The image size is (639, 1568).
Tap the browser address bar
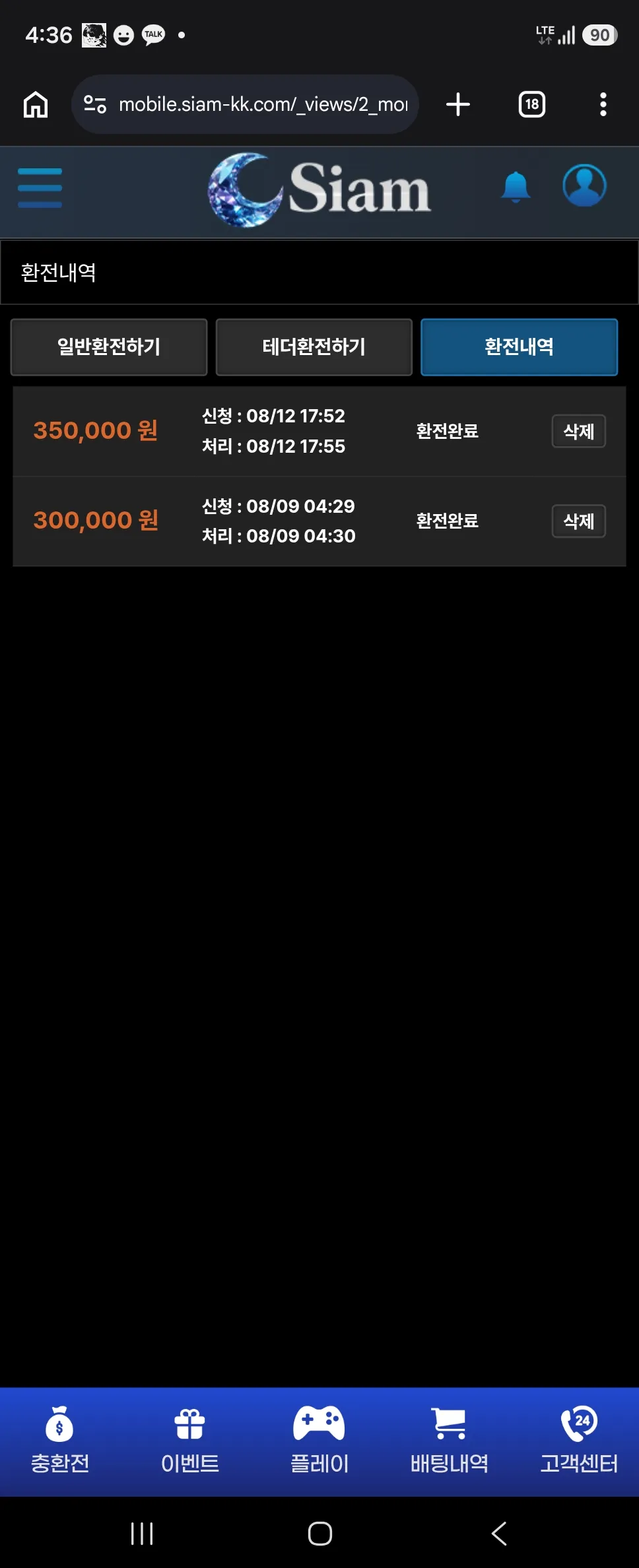[x=245, y=104]
